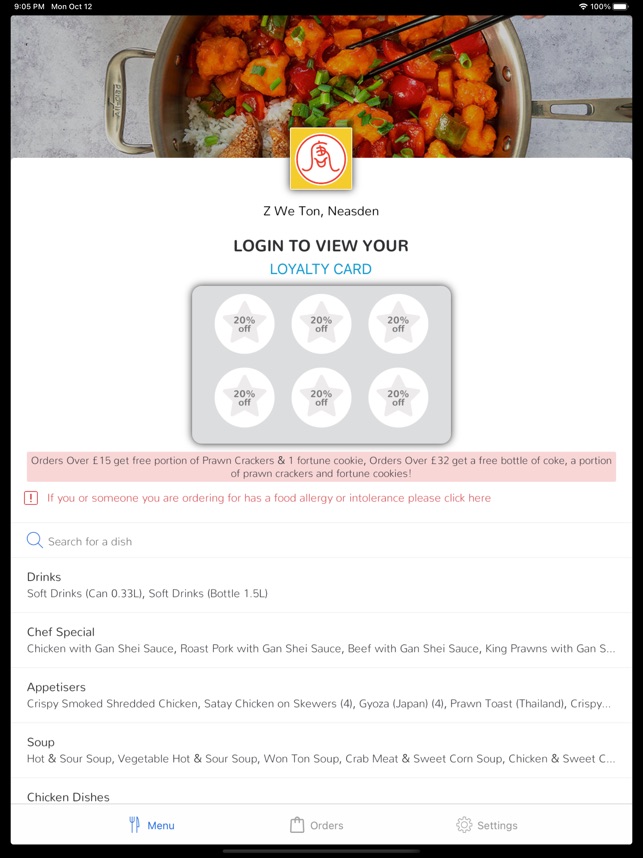
Task: Open the Chicken Dishes category
Action: click(x=320, y=797)
